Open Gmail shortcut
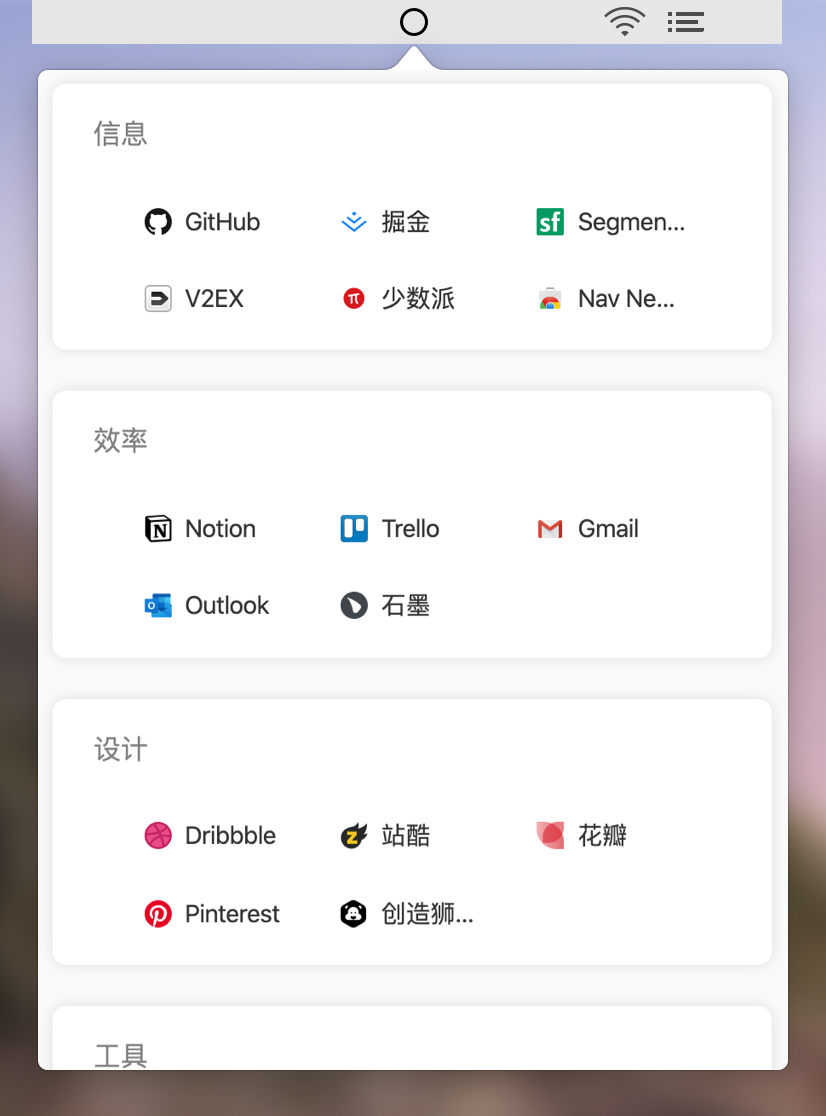 (x=588, y=529)
